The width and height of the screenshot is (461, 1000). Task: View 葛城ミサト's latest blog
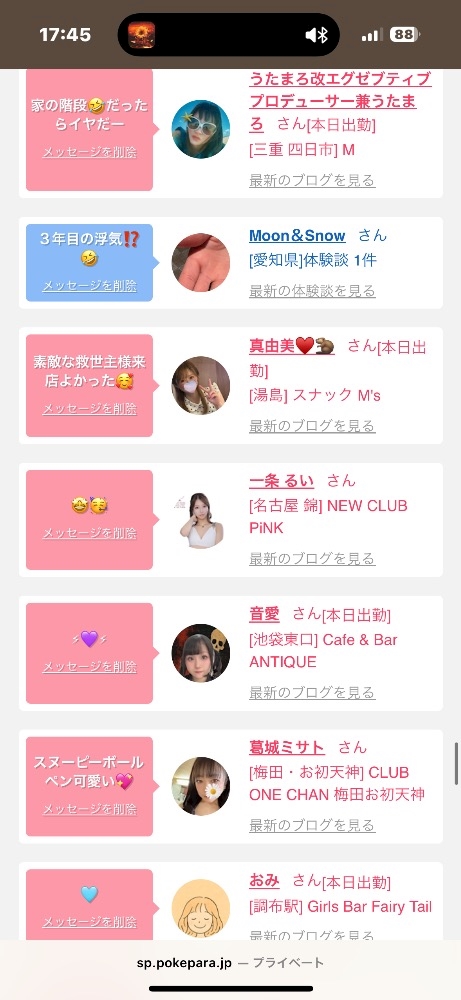[312, 825]
